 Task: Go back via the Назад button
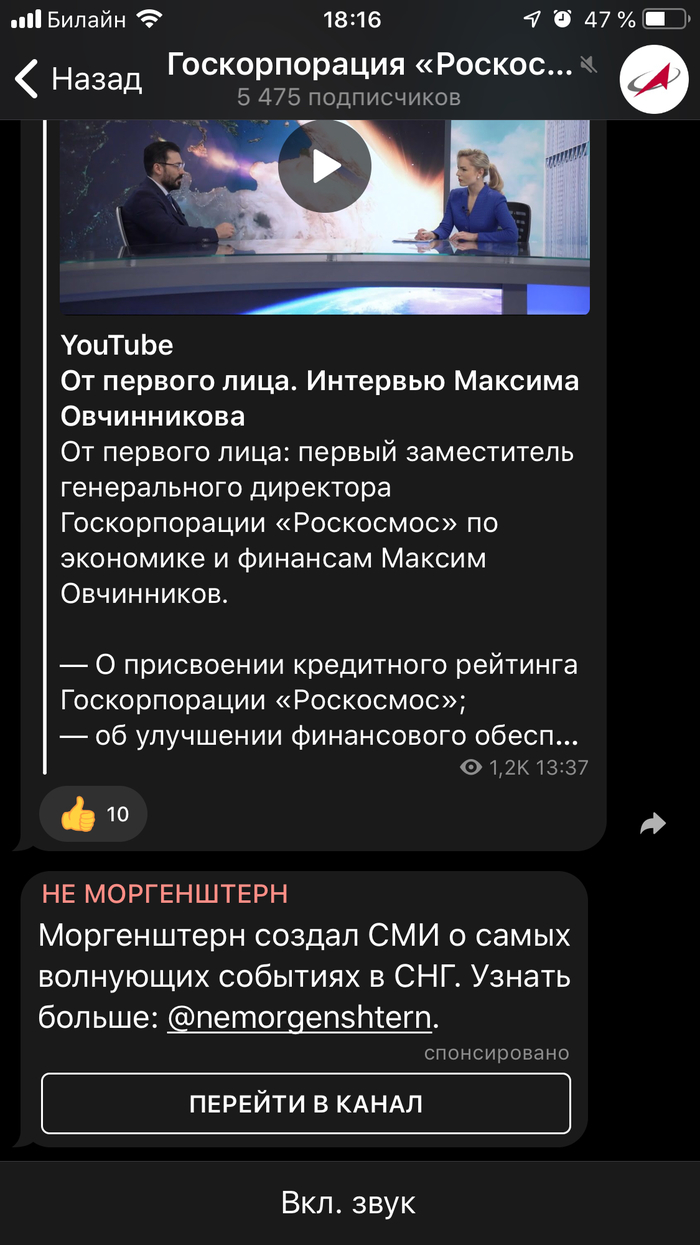click(78, 79)
